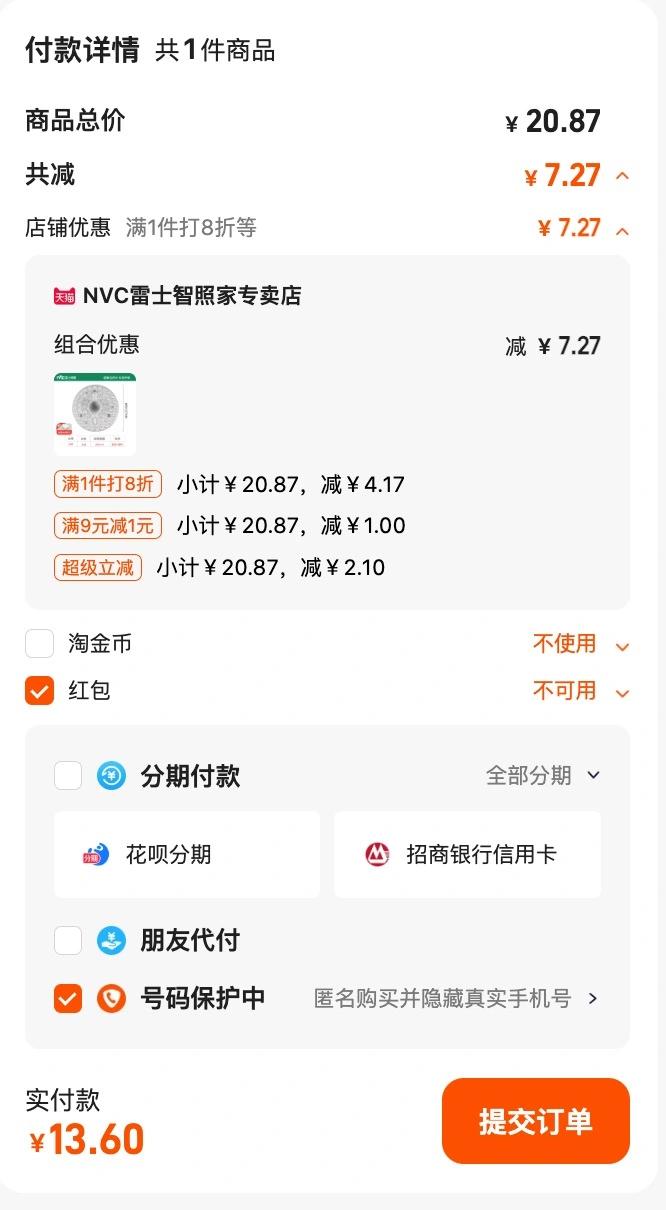The width and height of the screenshot is (666, 1210).
Task: Uncheck the 红包 checkbox
Action: click(39, 691)
